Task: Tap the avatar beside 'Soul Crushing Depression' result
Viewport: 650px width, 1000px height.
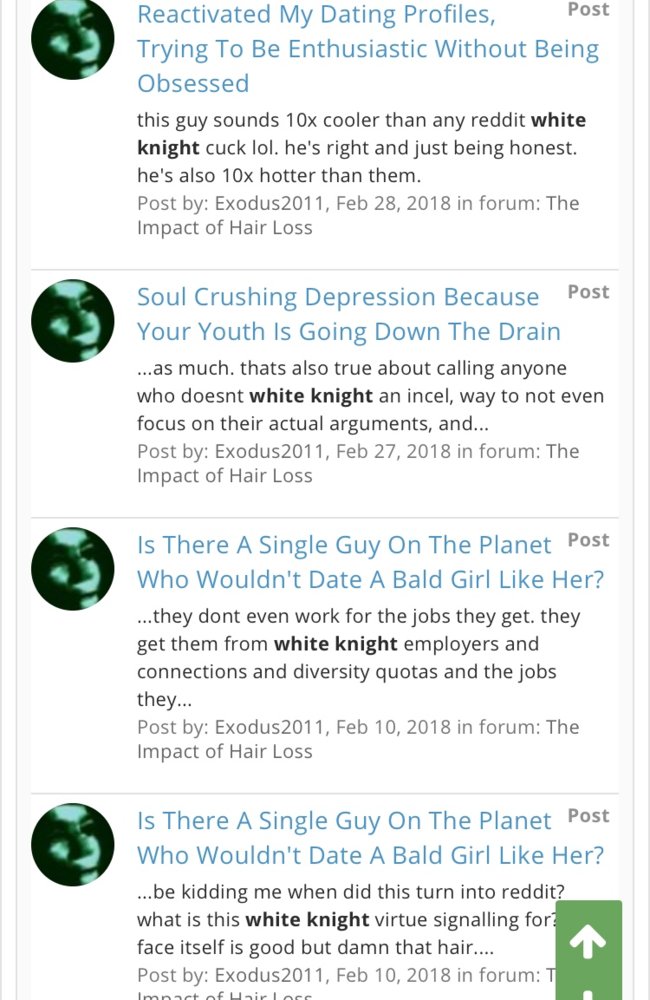Action: pyautogui.click(x=73, y=321)
